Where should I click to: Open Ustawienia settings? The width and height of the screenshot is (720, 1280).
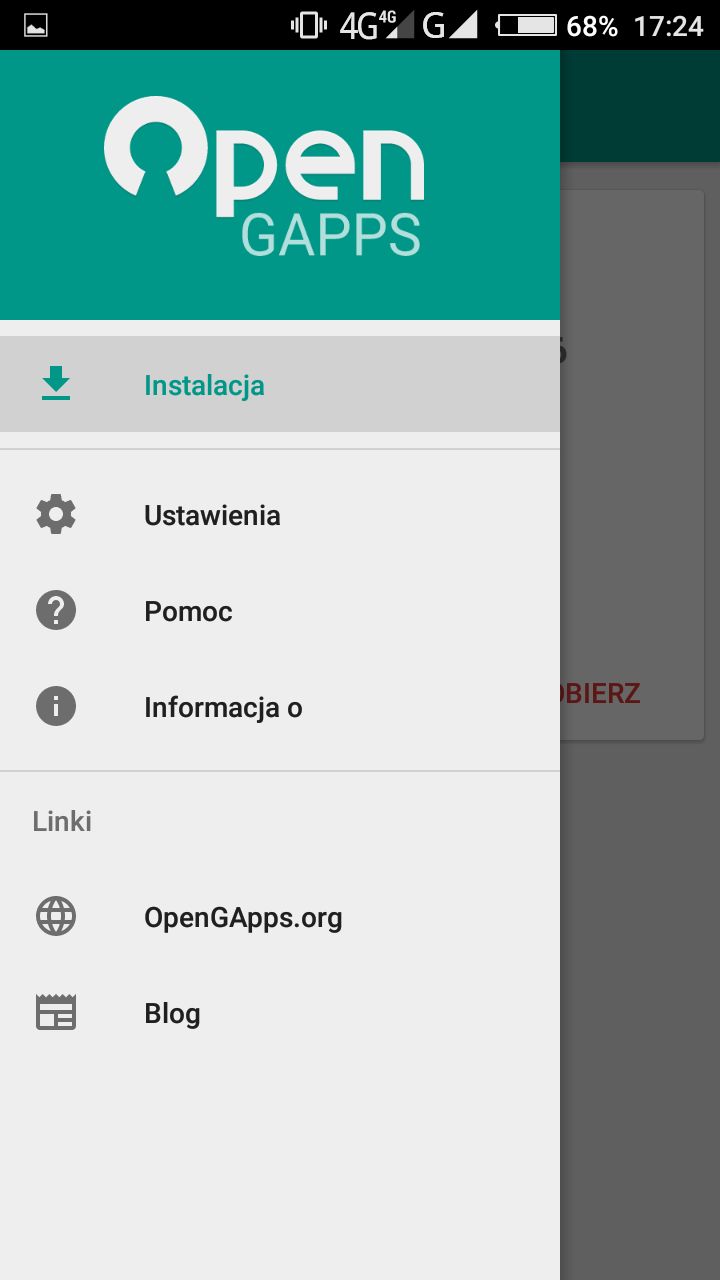280,515
